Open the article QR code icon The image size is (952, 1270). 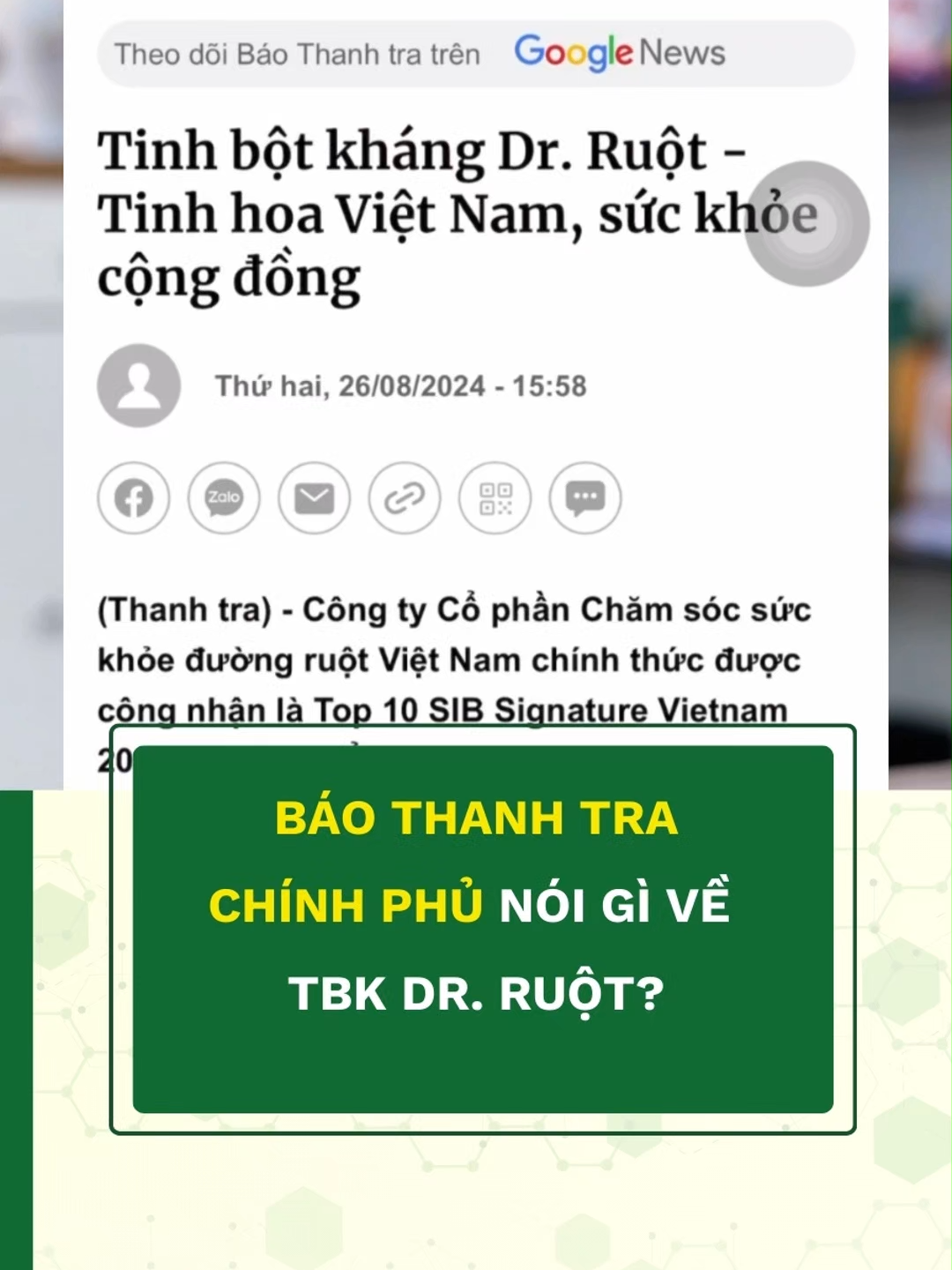[495, 498]
